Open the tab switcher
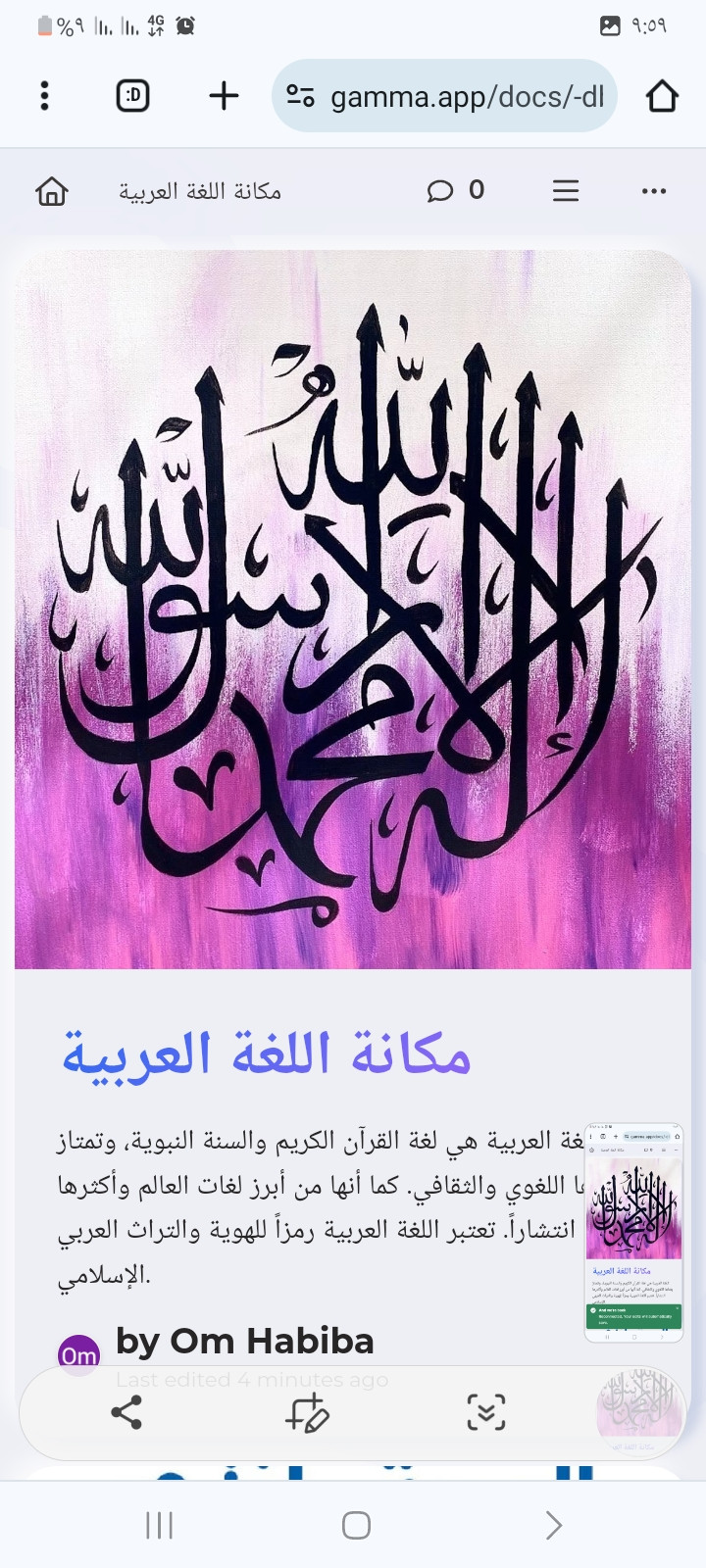 (132, 96)
